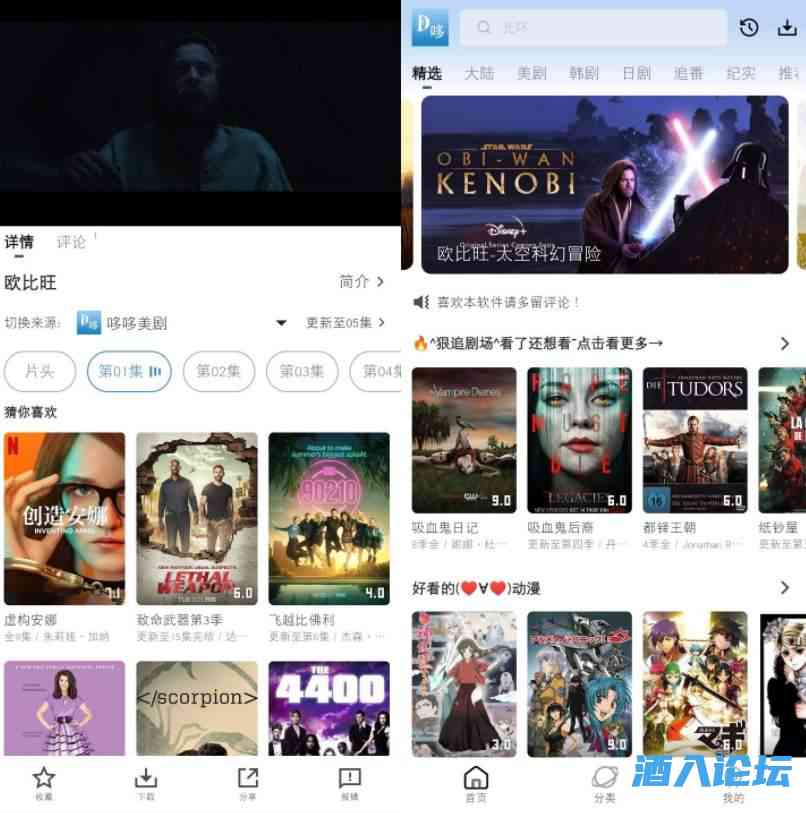806x813 pixels.
Task: Report an error with 报错
Action: tap(349, 781)
